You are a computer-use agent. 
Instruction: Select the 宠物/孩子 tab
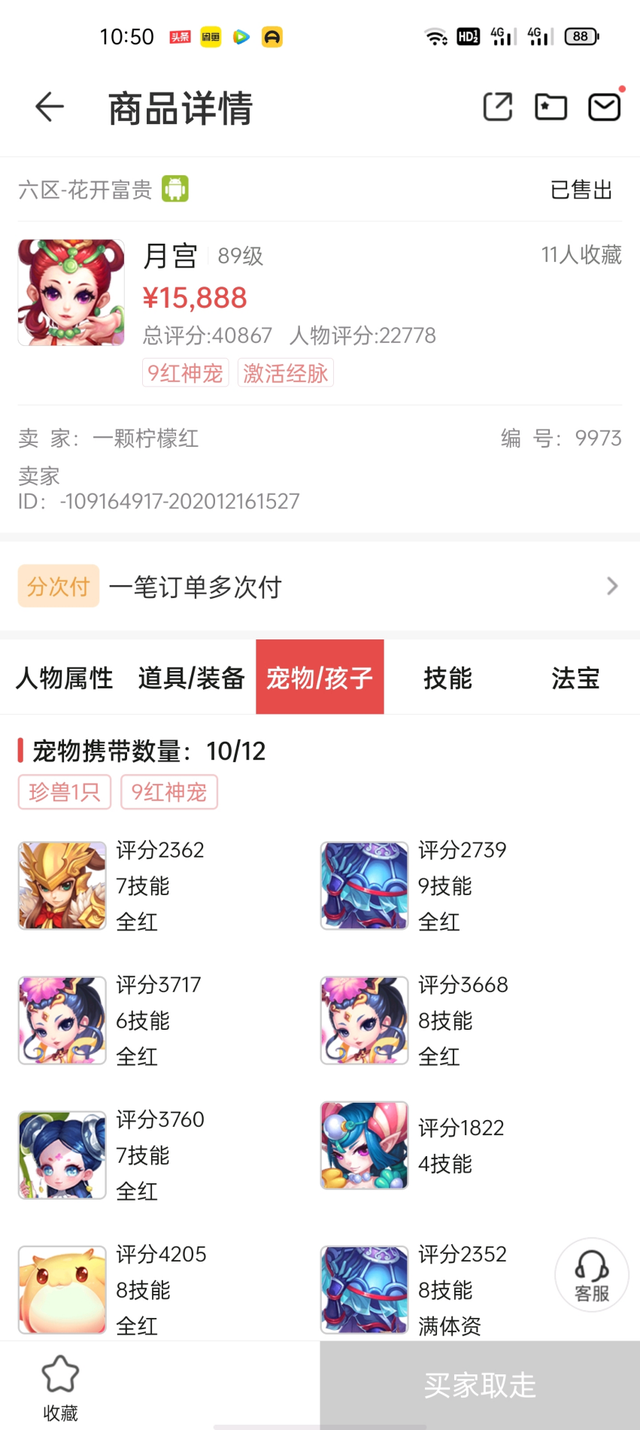pos(320,678)
